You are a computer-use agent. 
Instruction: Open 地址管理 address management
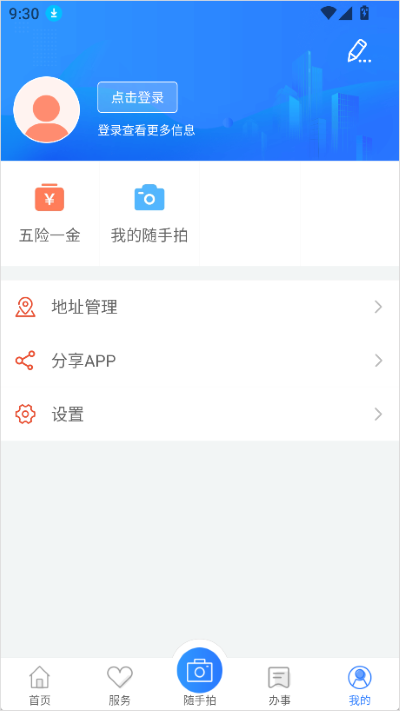pyautogui.click(x=200, y=307)
